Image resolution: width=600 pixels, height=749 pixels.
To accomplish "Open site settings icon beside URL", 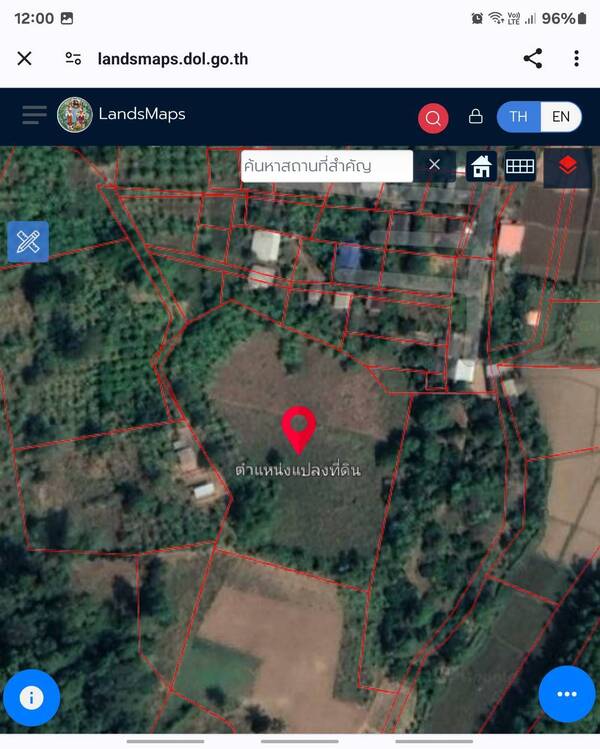I will (73, 58).
